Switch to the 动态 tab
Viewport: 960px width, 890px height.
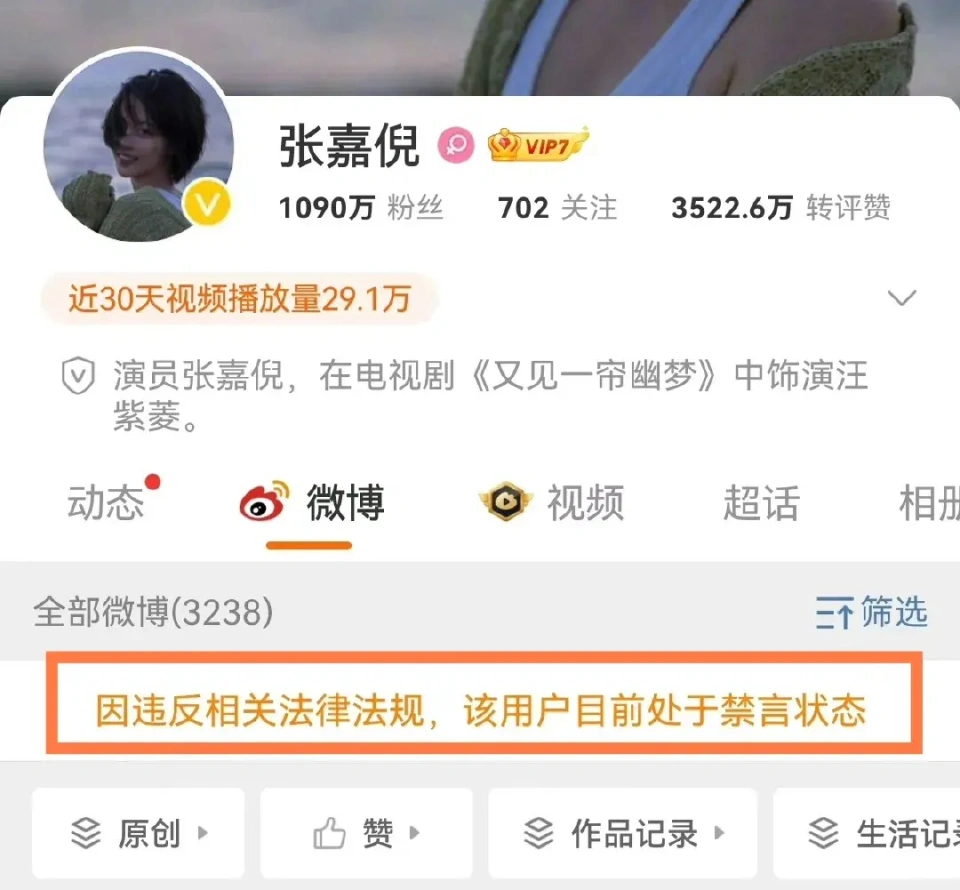(107, 503)
